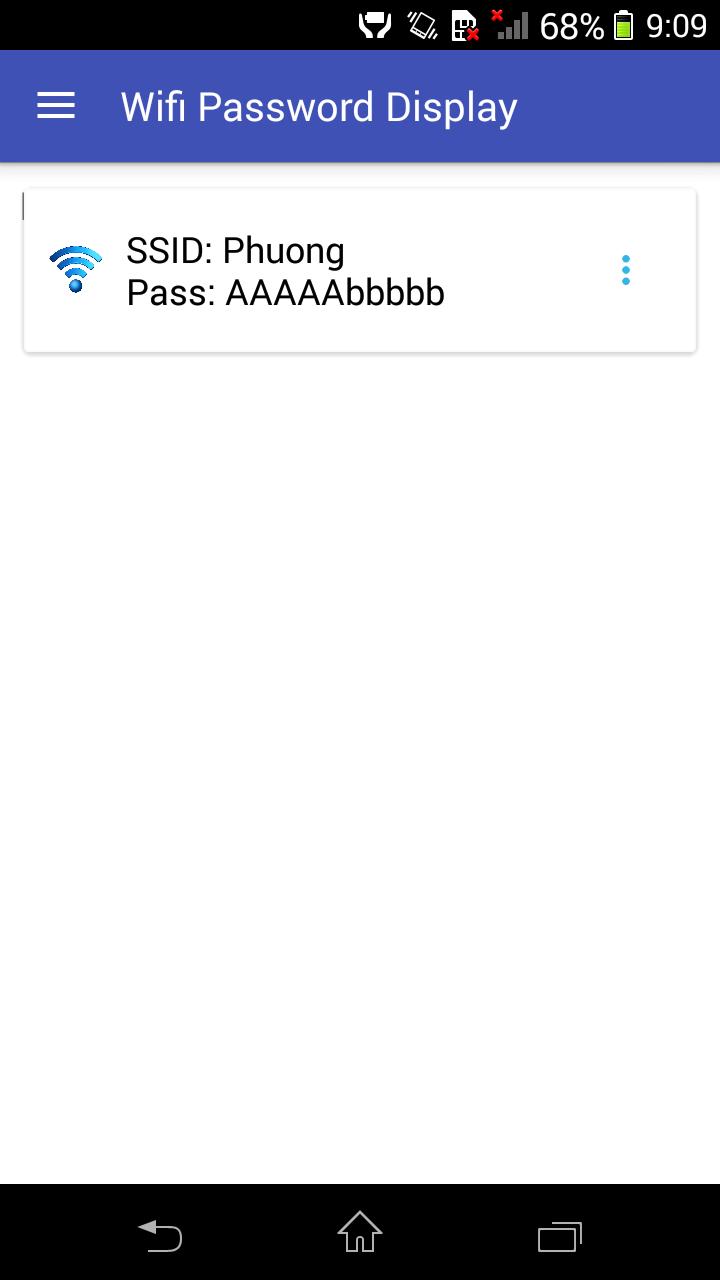Tap the SSID Phuong label

(x=235, y=250)
